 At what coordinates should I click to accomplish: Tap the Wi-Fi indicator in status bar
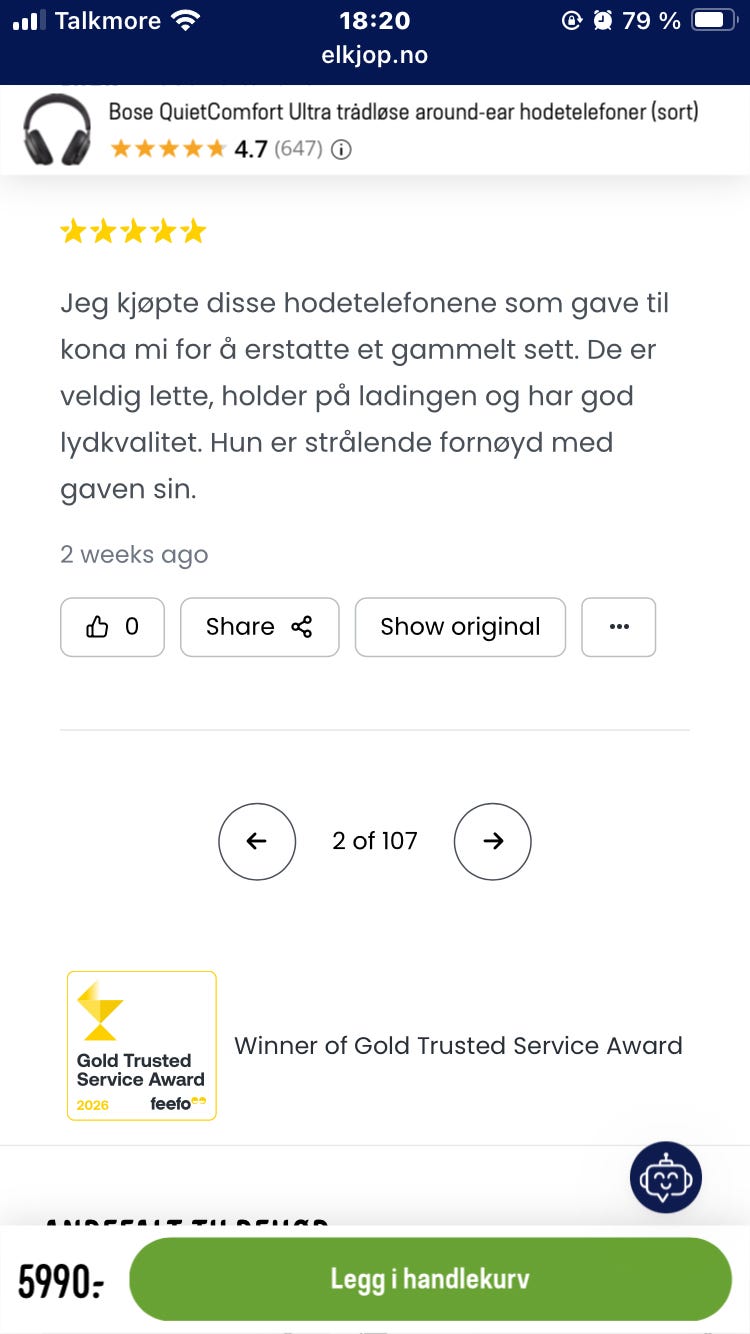(x=184, y=18)
